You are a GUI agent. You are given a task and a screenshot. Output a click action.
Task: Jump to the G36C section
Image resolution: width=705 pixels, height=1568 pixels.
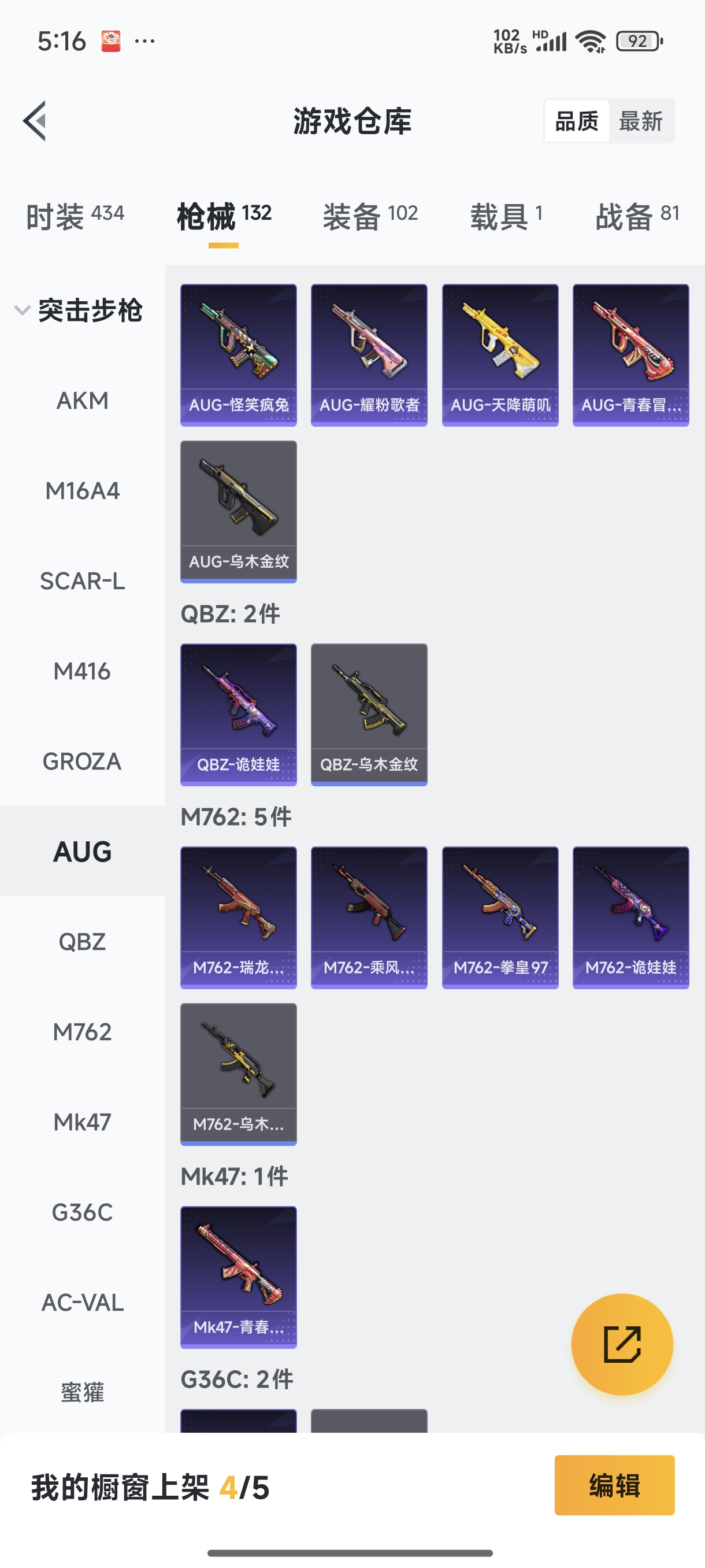point(82,1212)
